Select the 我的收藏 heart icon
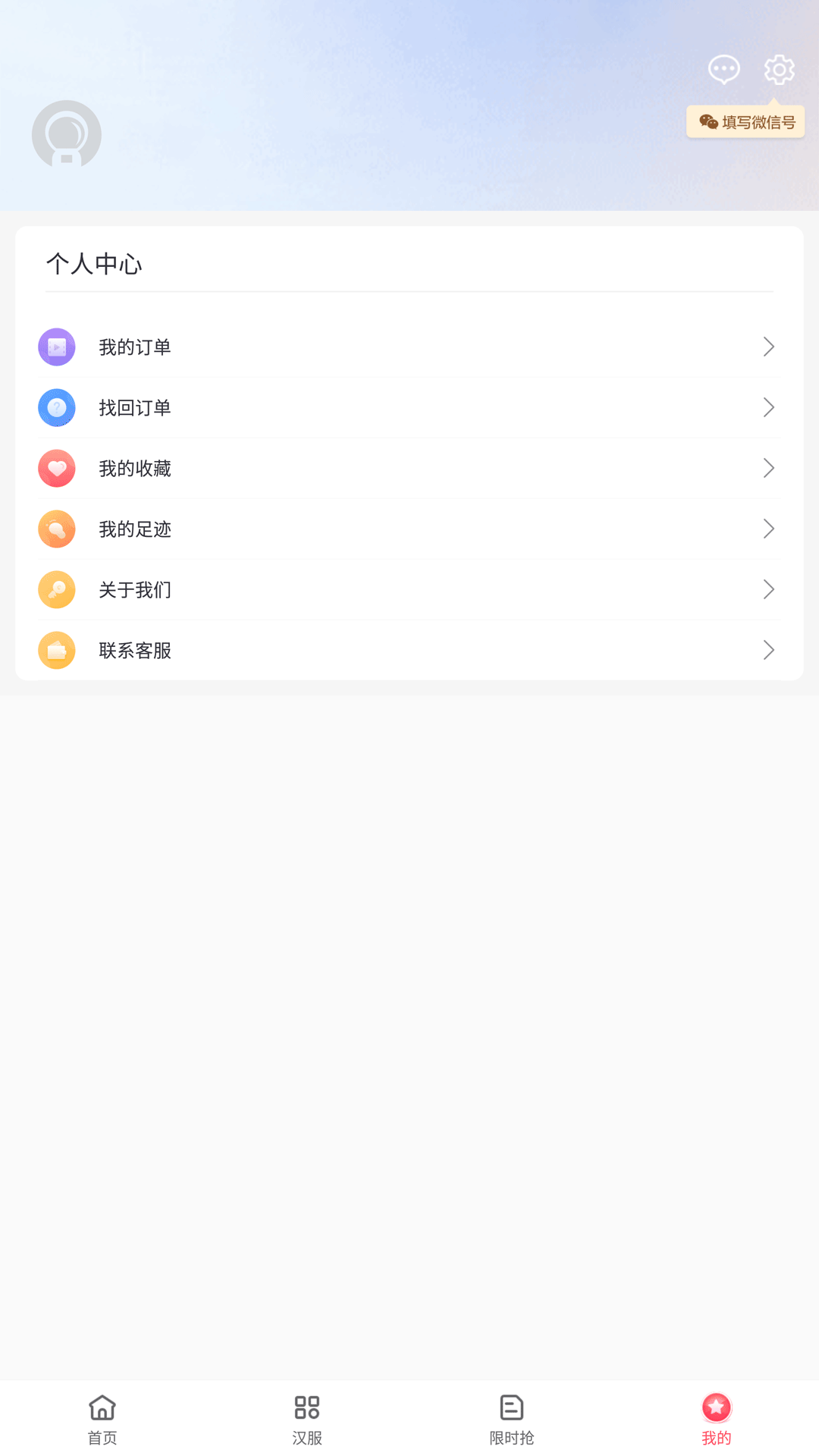 57,468
